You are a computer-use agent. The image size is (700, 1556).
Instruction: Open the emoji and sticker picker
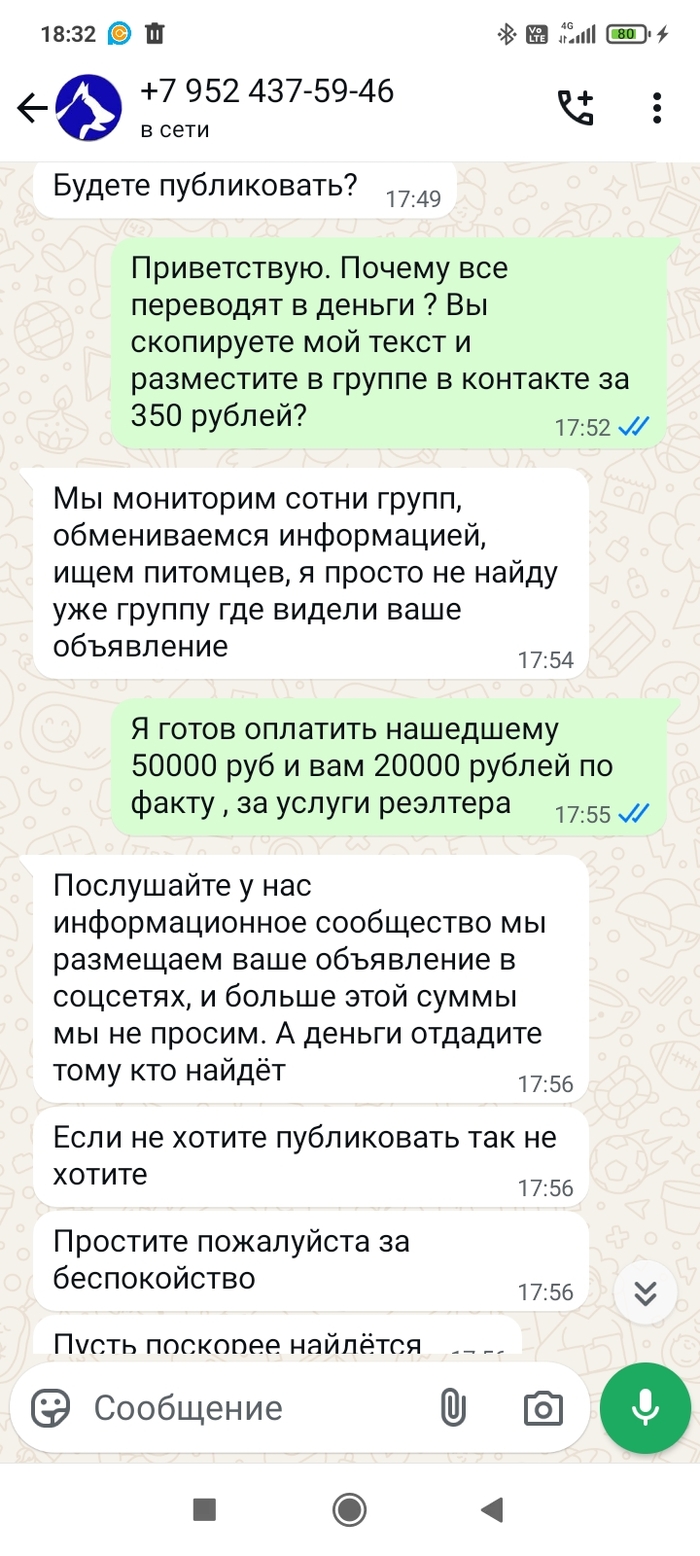[x=50, y=1408]
